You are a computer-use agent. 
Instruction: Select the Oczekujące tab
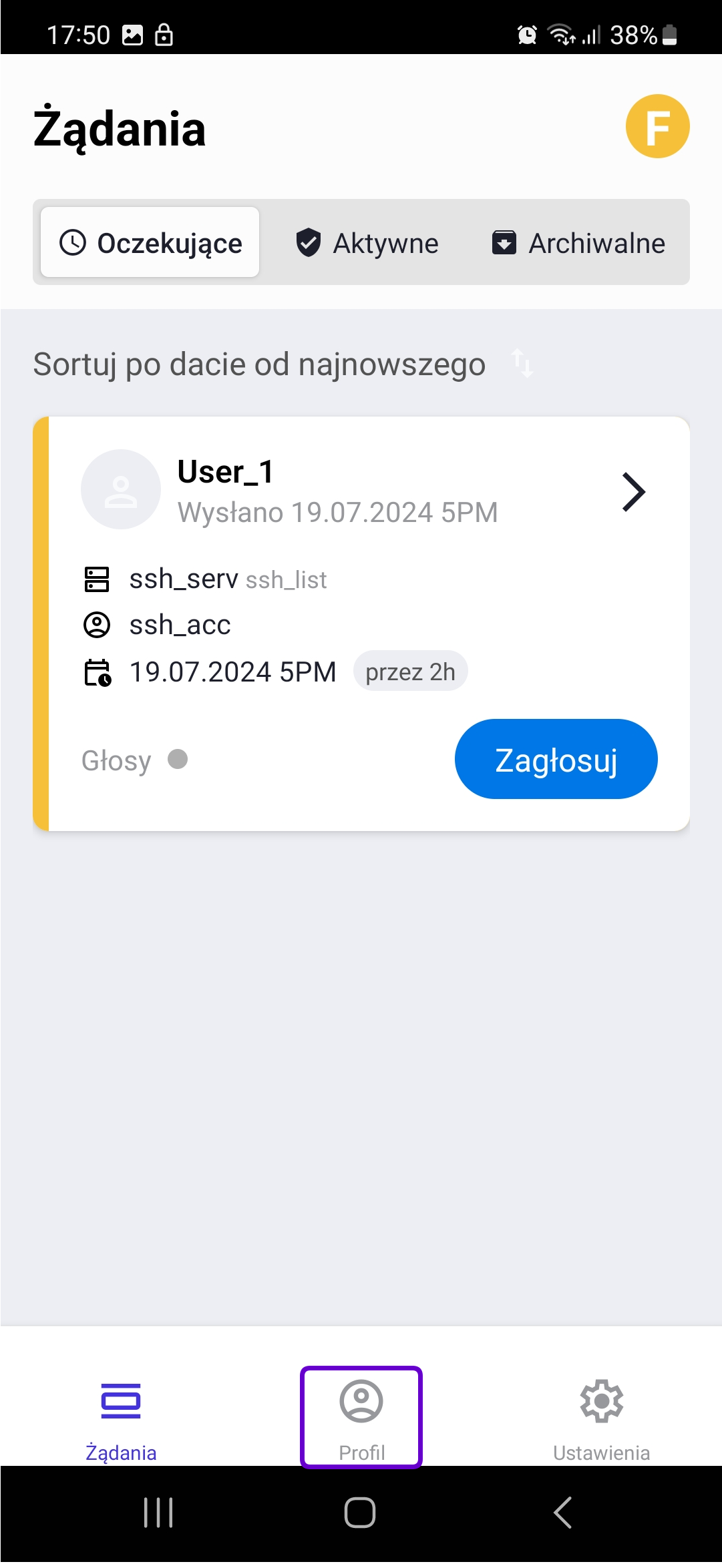[150, 242]
